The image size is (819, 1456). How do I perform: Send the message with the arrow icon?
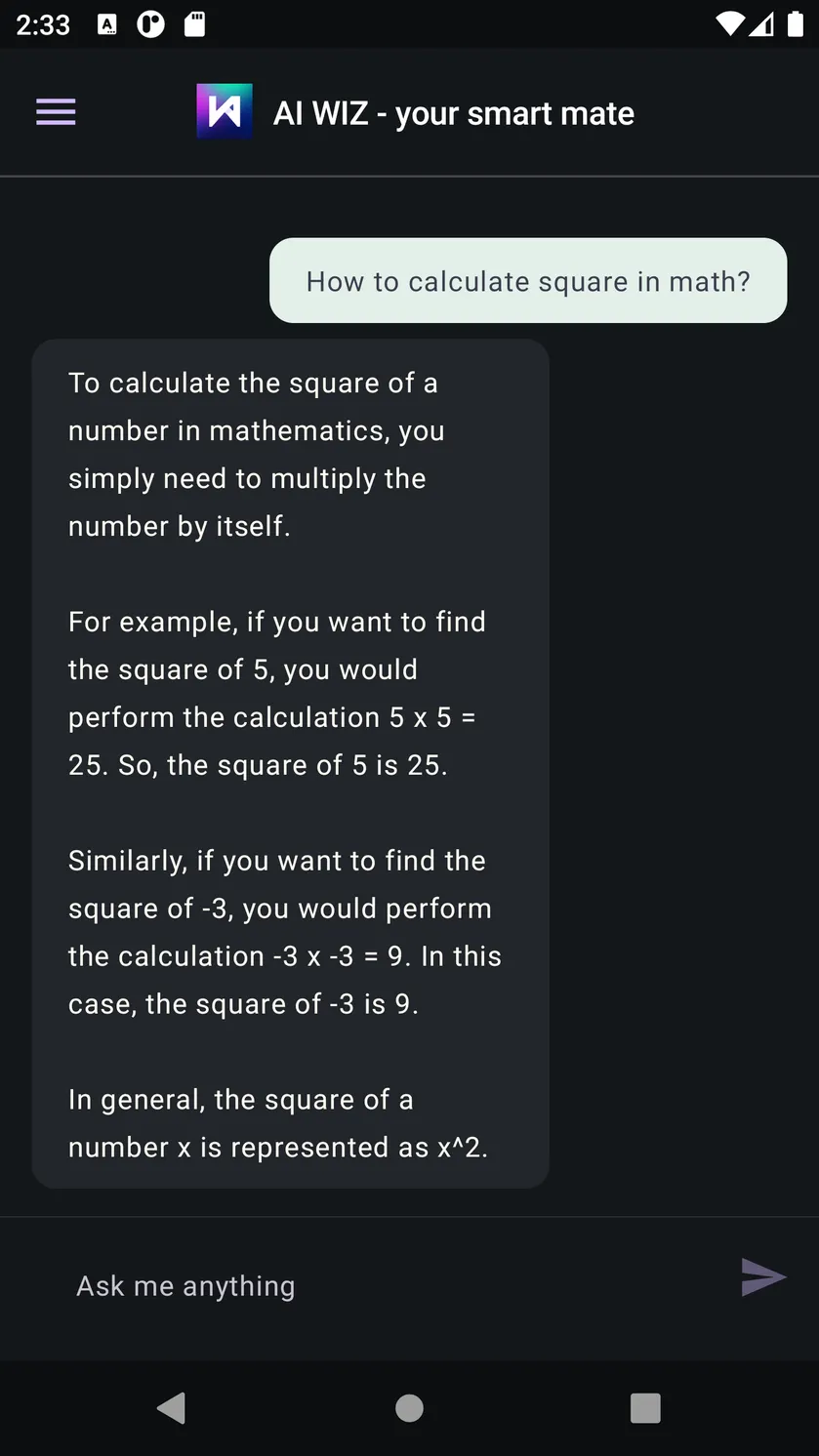(x=763, y=1277)
